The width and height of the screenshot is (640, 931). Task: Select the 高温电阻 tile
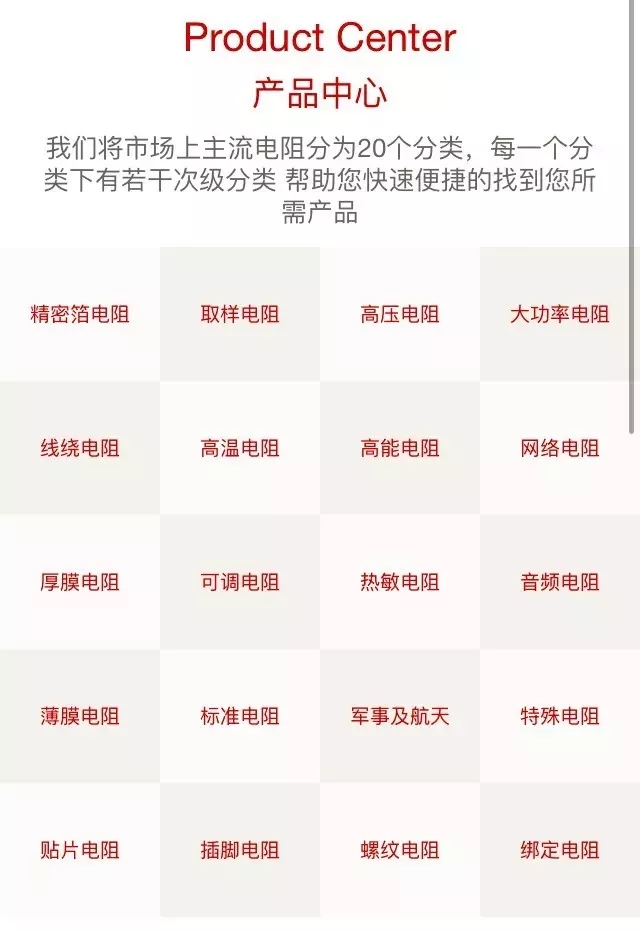click(x=240, y=448)
